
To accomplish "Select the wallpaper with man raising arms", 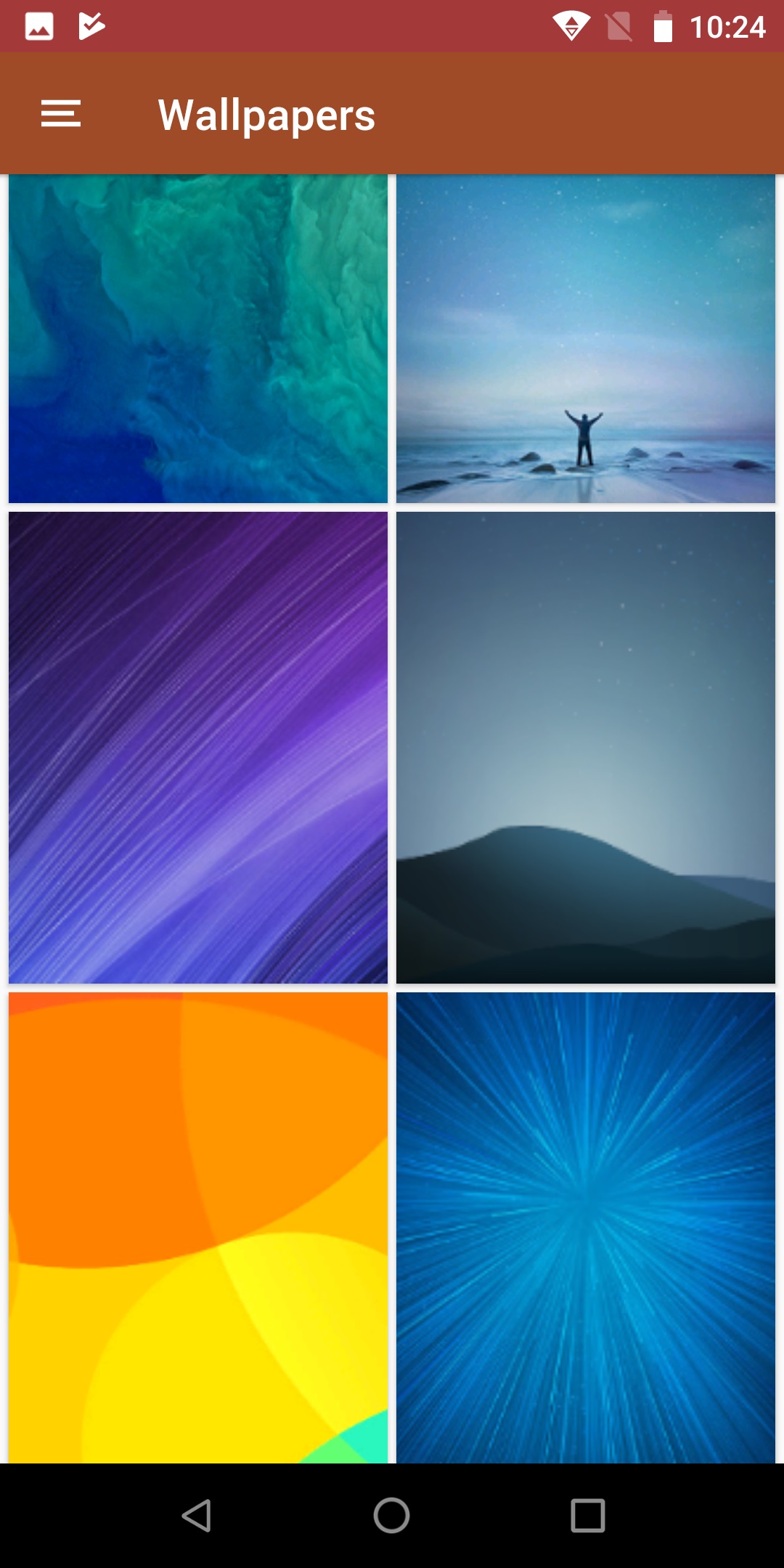I will point(586,339).
